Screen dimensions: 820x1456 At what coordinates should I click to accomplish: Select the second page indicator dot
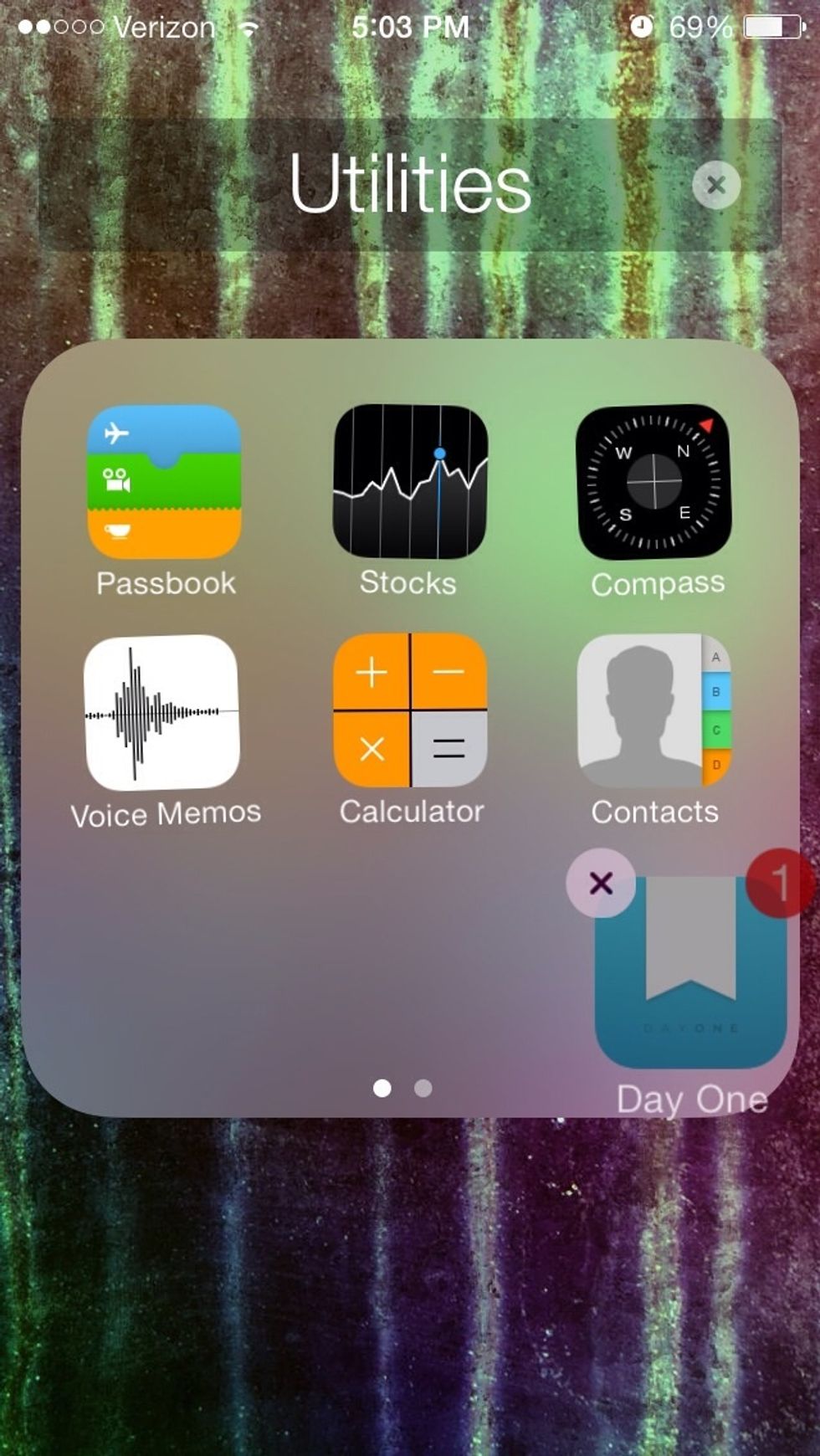[x=423, y=1089]
